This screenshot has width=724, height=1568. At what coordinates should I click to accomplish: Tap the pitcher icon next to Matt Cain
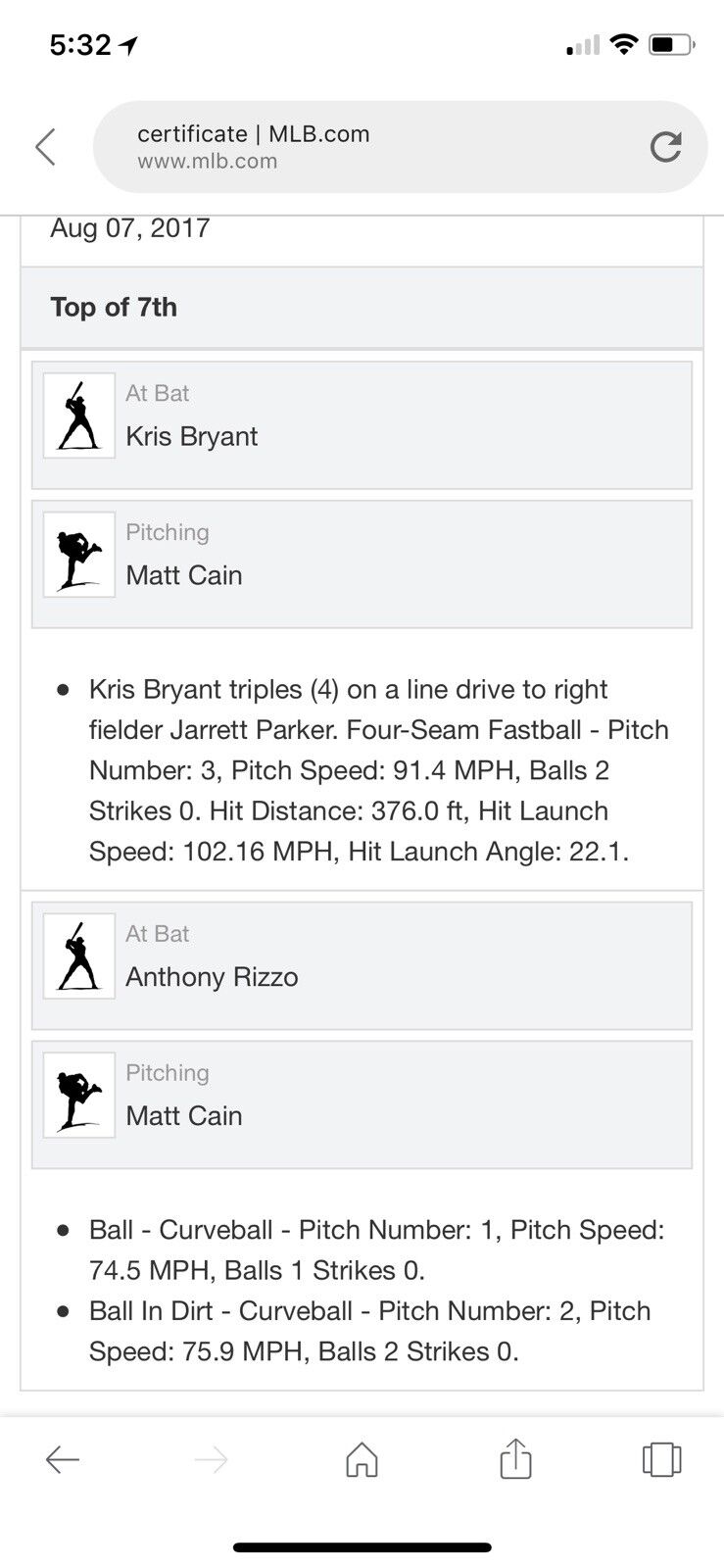tap(78, 555)
